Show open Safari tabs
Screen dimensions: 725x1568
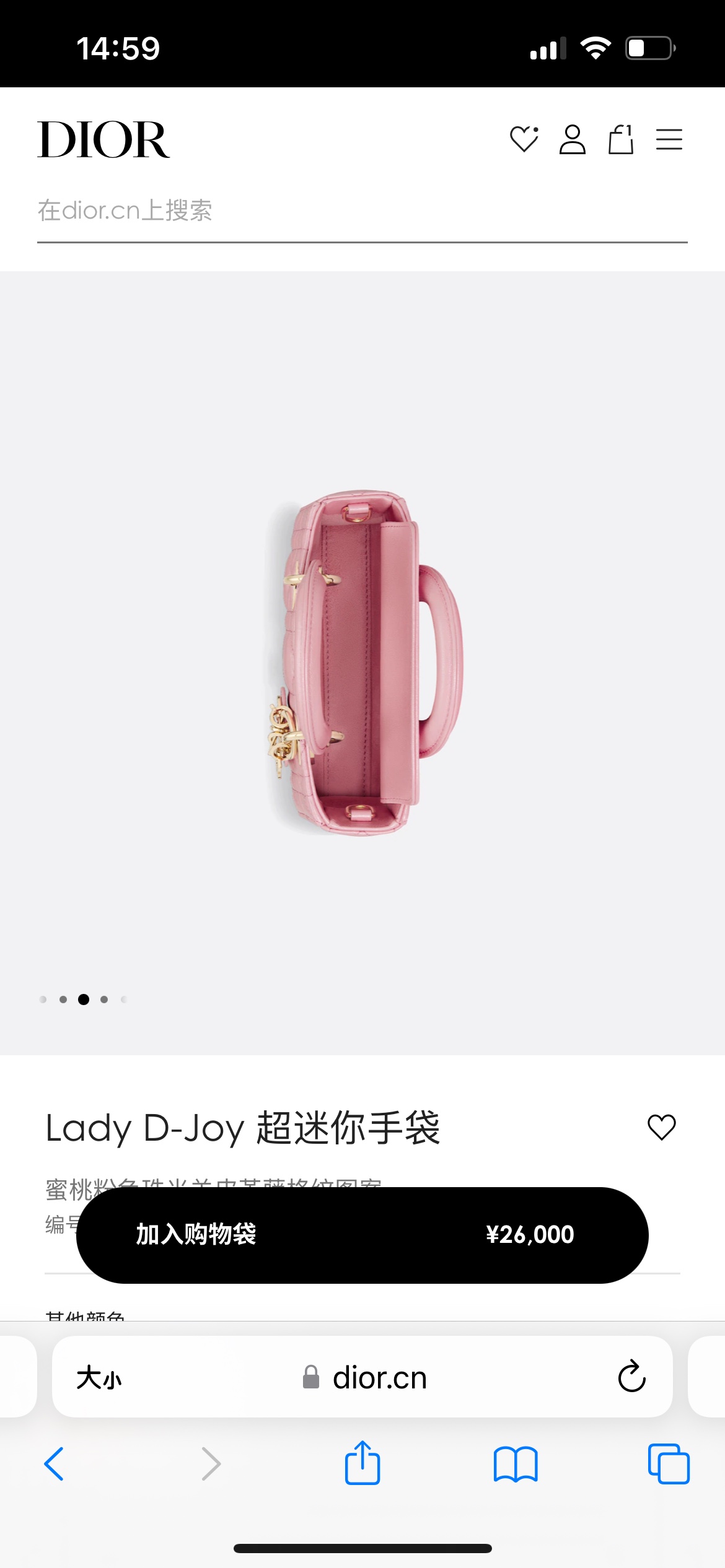coord(669,1464)
